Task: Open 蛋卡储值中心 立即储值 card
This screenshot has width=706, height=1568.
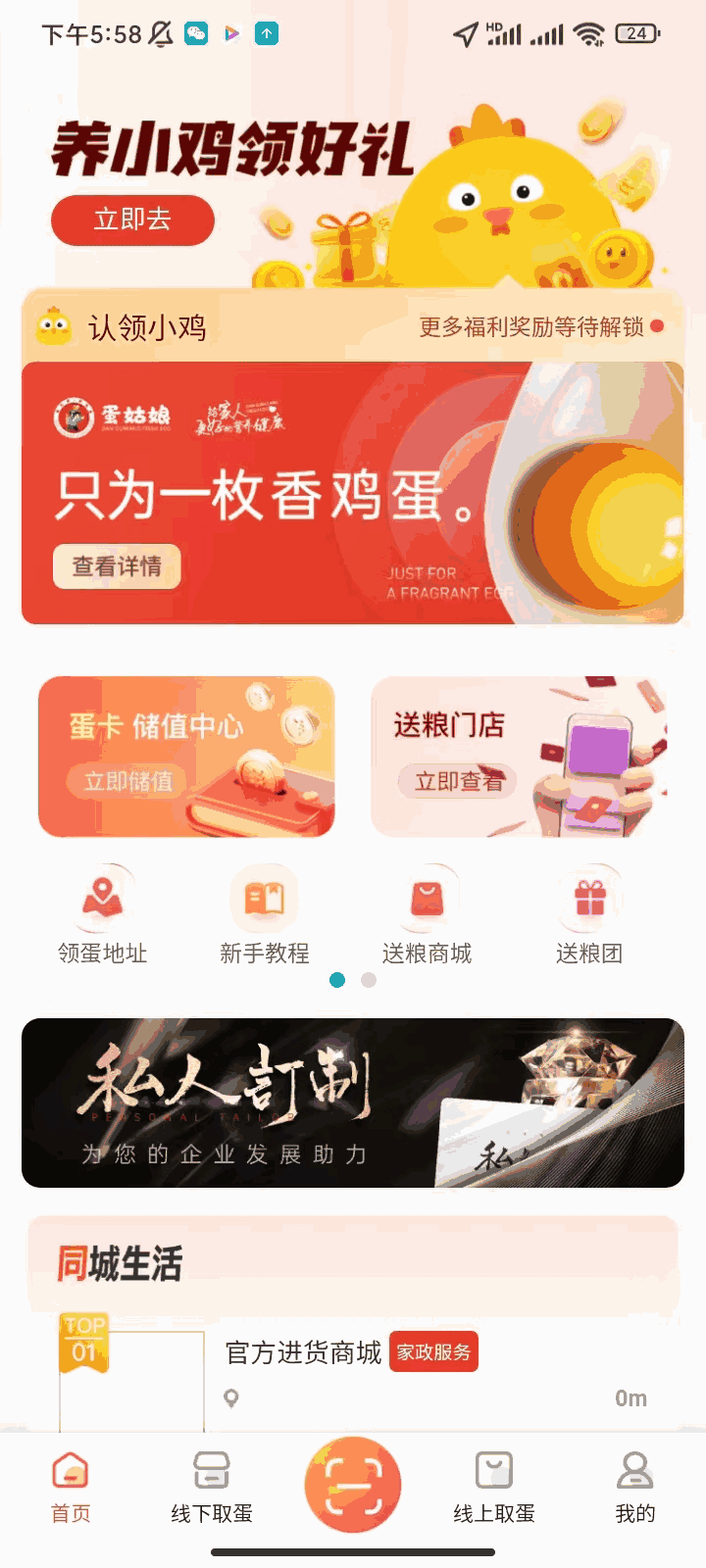Action: (186, 757)
